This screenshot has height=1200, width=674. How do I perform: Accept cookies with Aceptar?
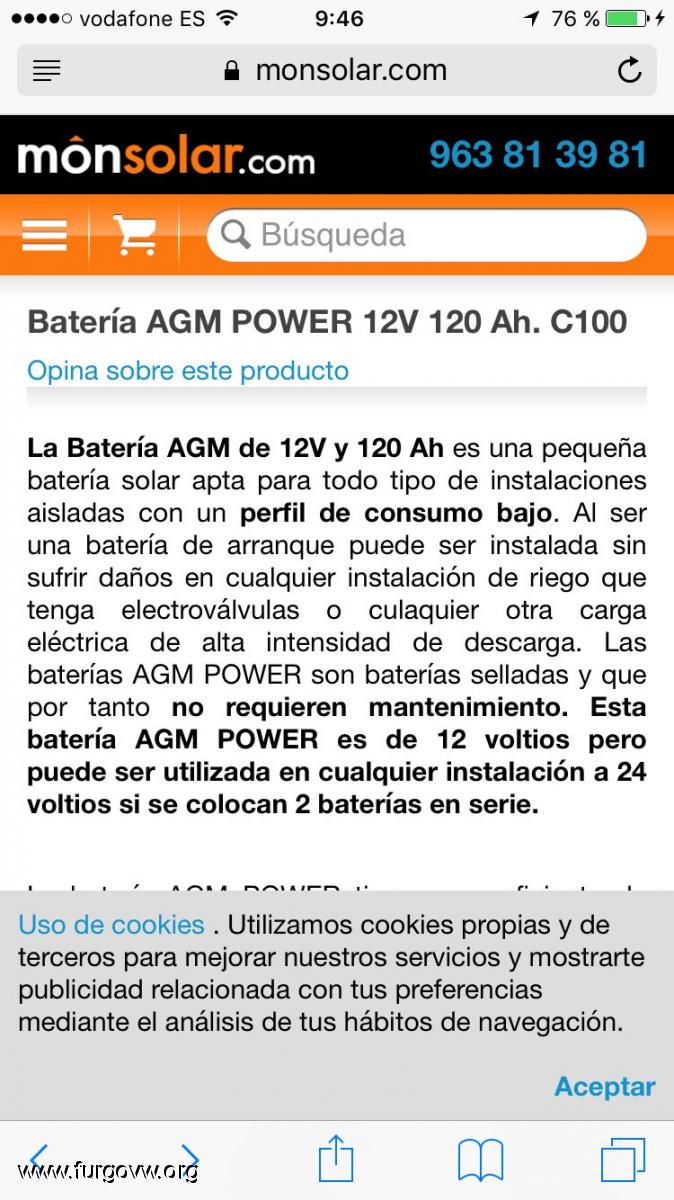(x=604, y=1087)
